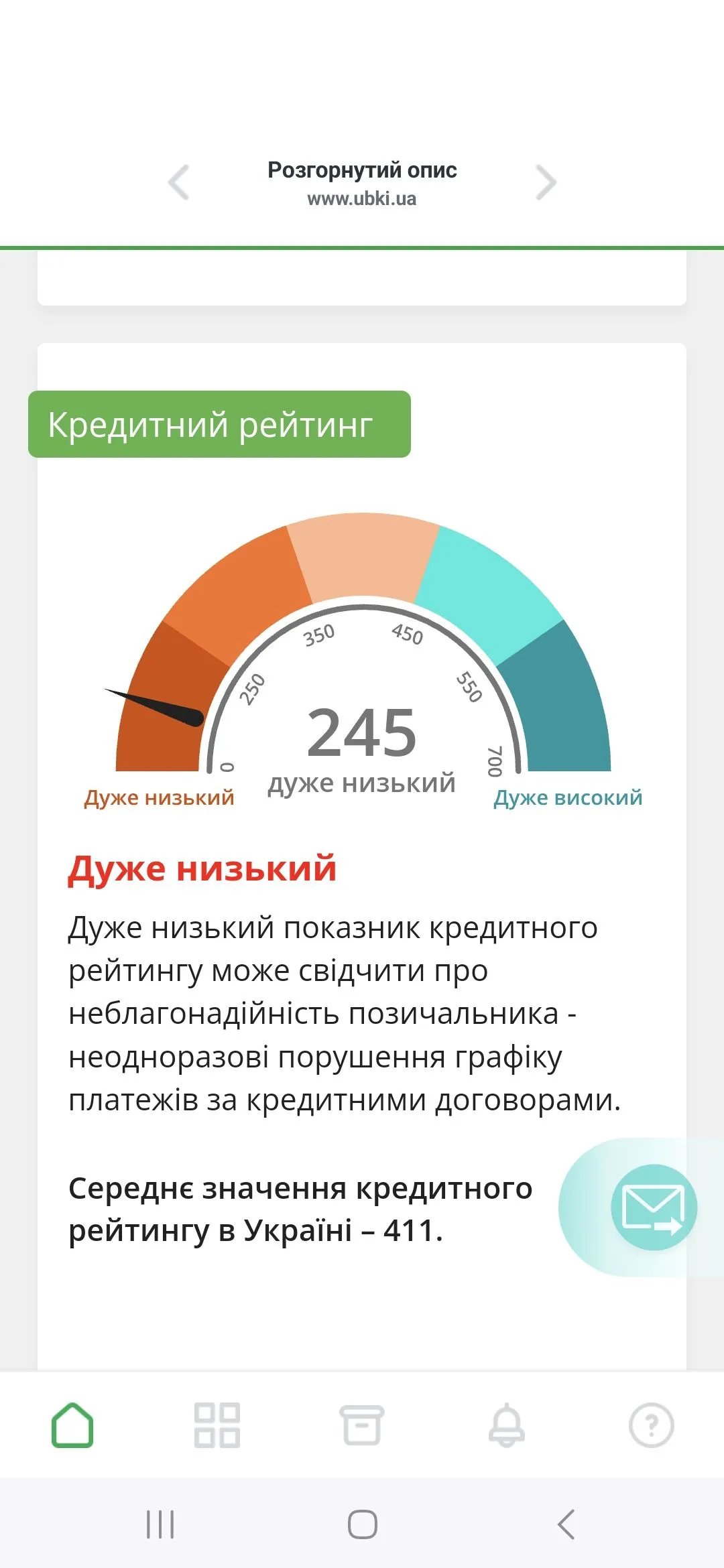Open the floating message envelope button
The image size is (724, 1568).
point(654,1207)
